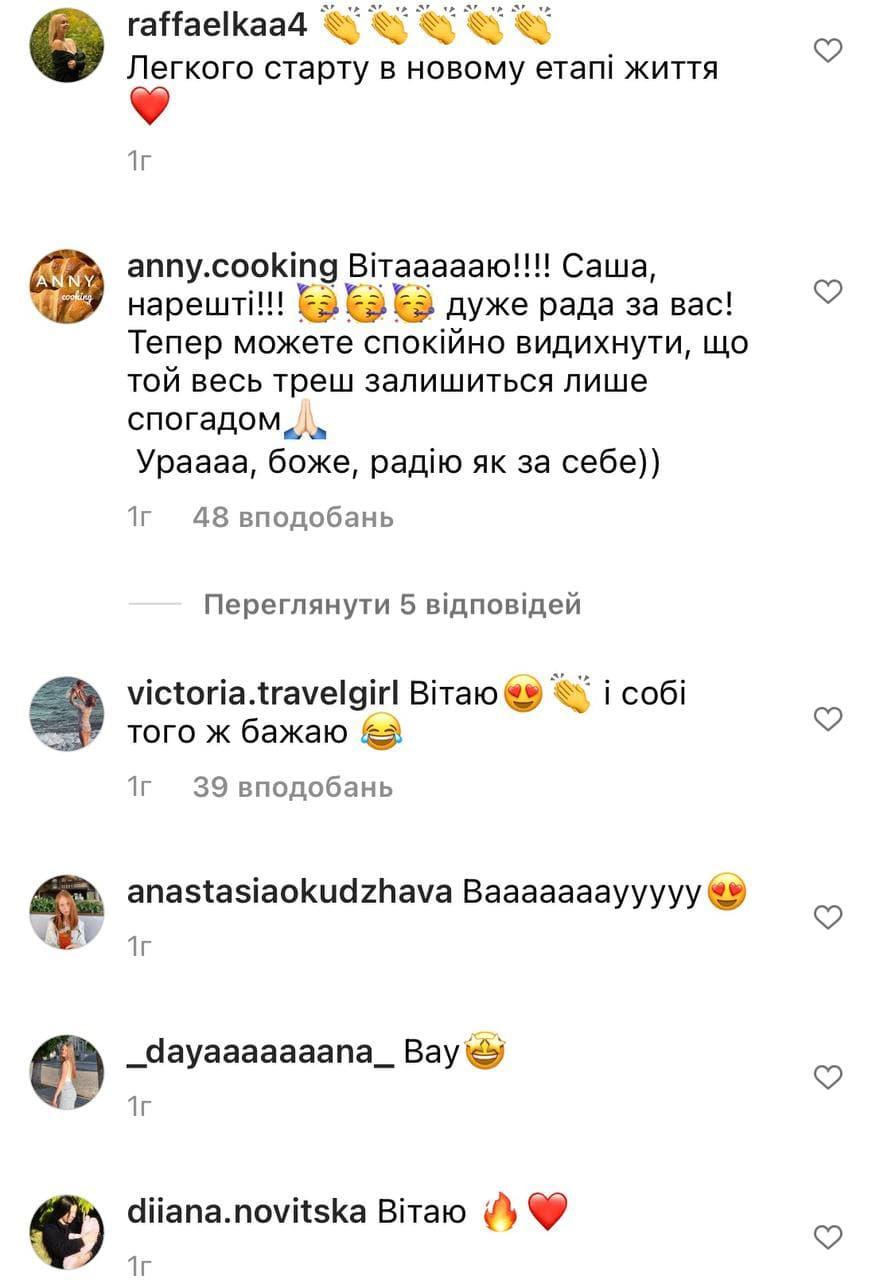Open diiana.novitska's profile avatar
Screen dimensions: 895x1280
(x=67, y=1232)
